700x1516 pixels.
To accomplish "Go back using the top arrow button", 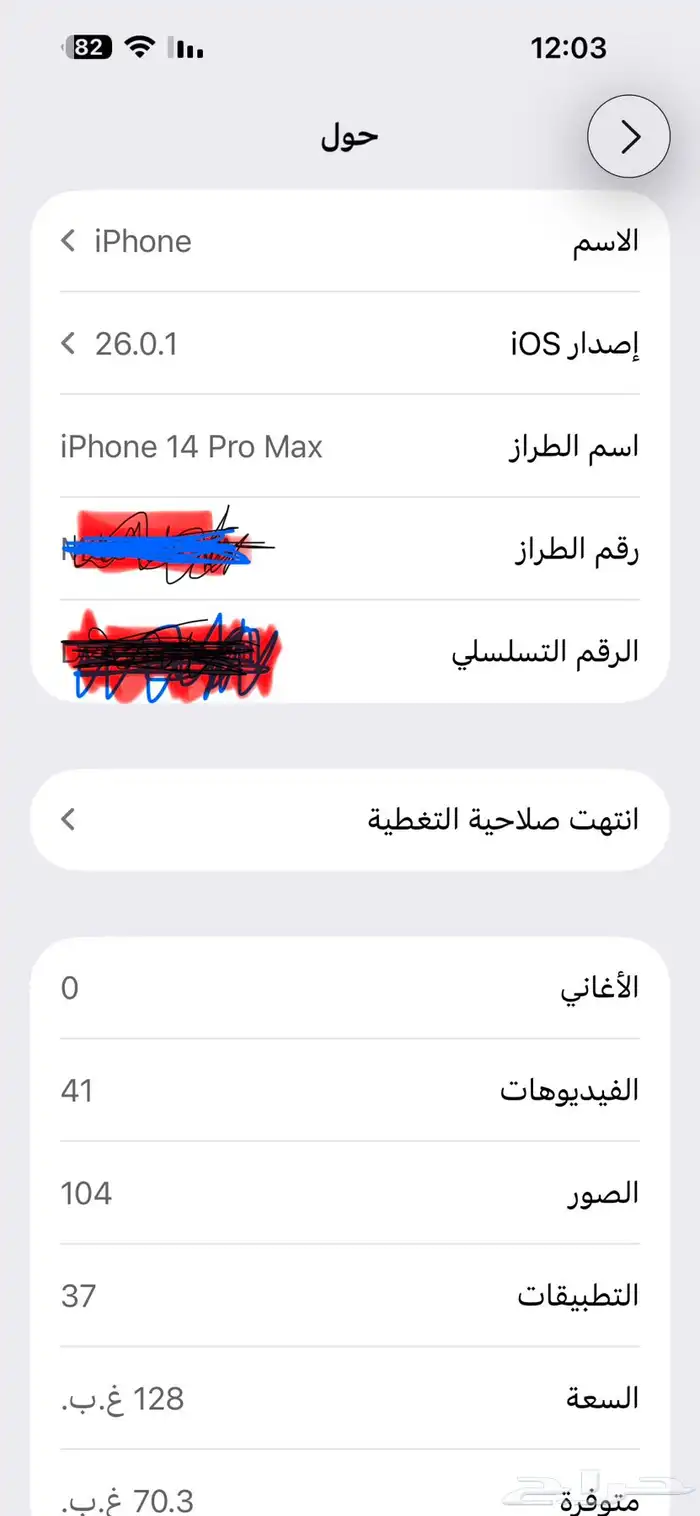I will tap(628, 138).
